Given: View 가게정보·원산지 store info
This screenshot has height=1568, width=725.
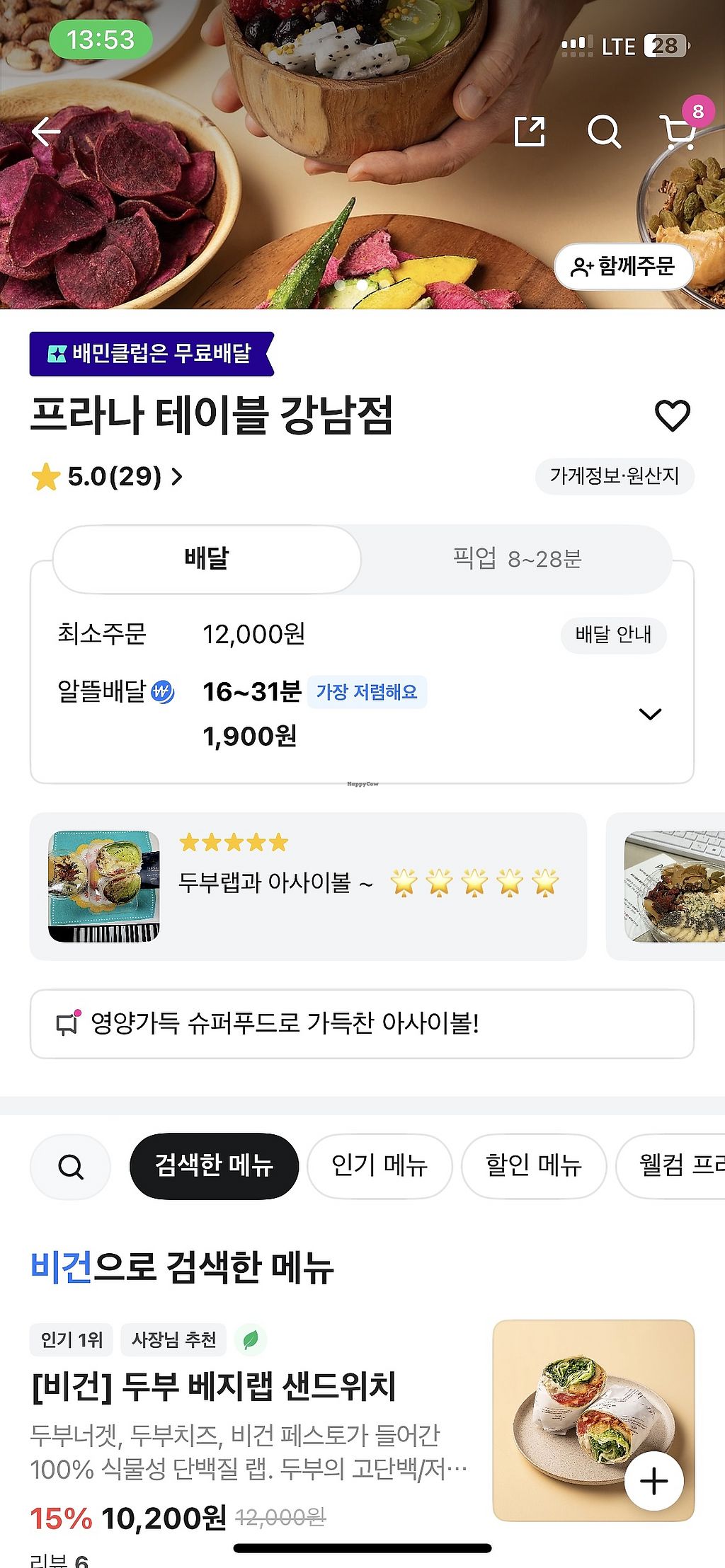Looking at the screenshot, I should pyautogui.click(x=614, y=476).
